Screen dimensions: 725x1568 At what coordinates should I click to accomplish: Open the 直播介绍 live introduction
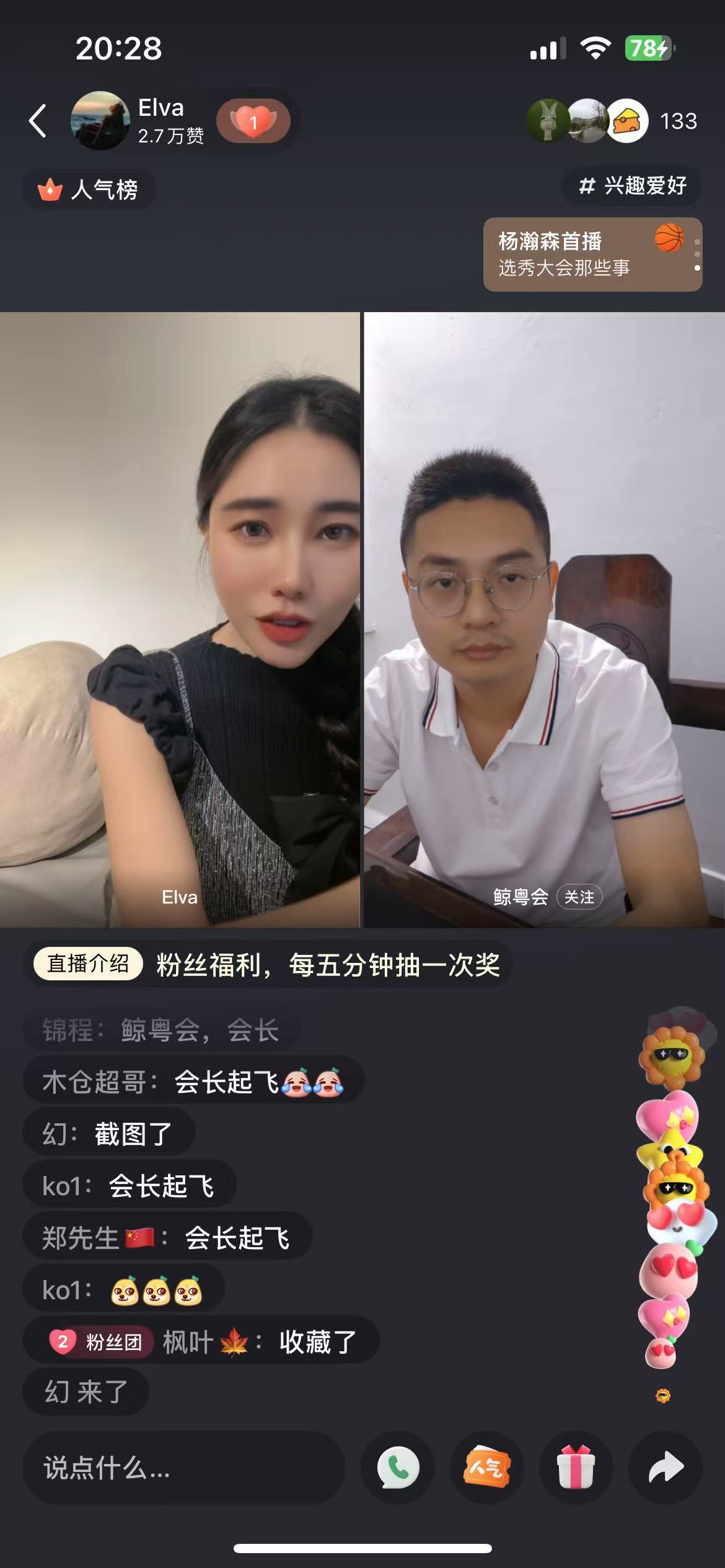tap(88, 964)
